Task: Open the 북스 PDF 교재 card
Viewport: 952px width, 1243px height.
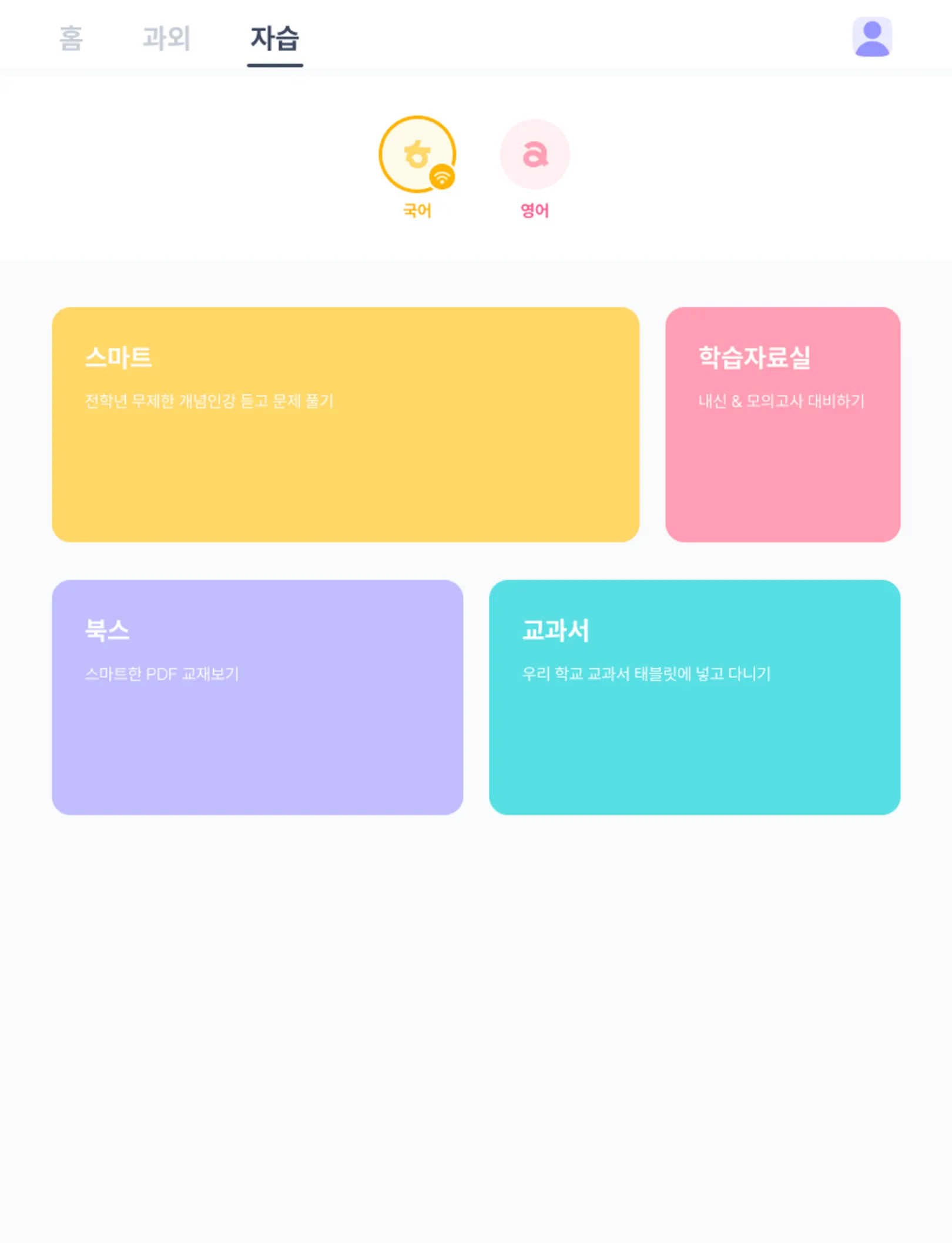Action: coord(257,696)
